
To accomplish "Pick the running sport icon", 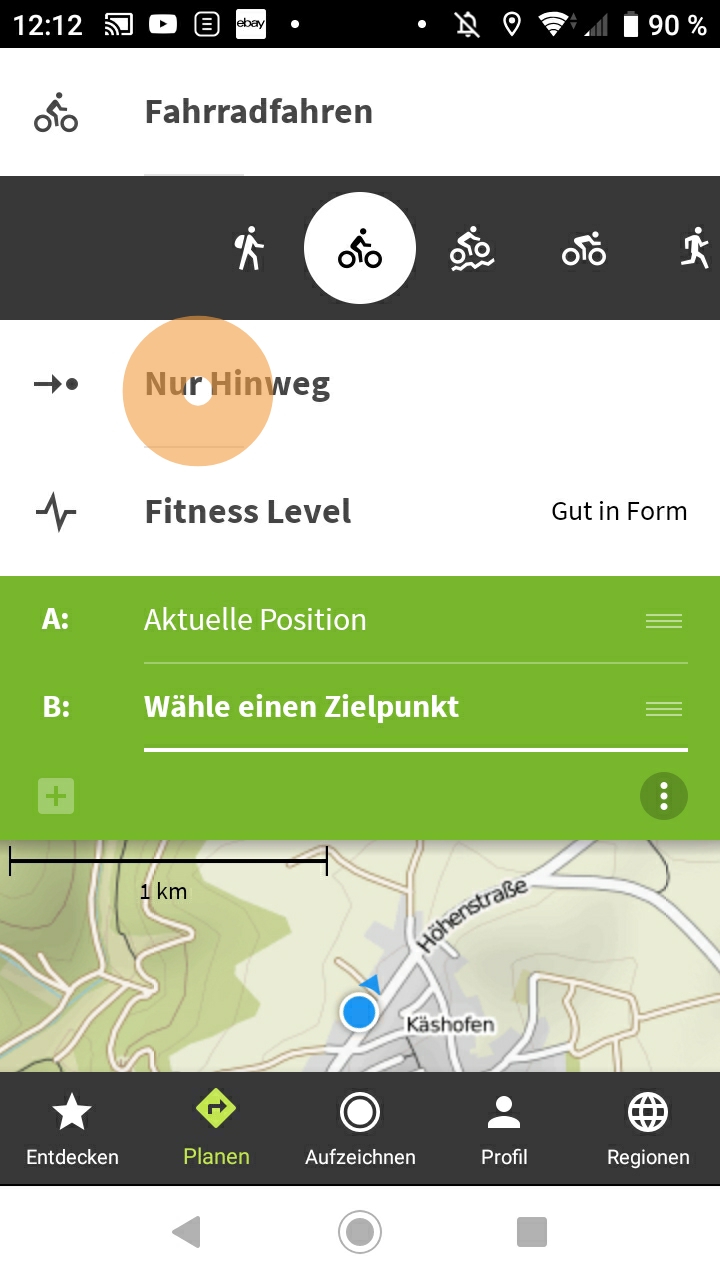I will coord(694,248).
